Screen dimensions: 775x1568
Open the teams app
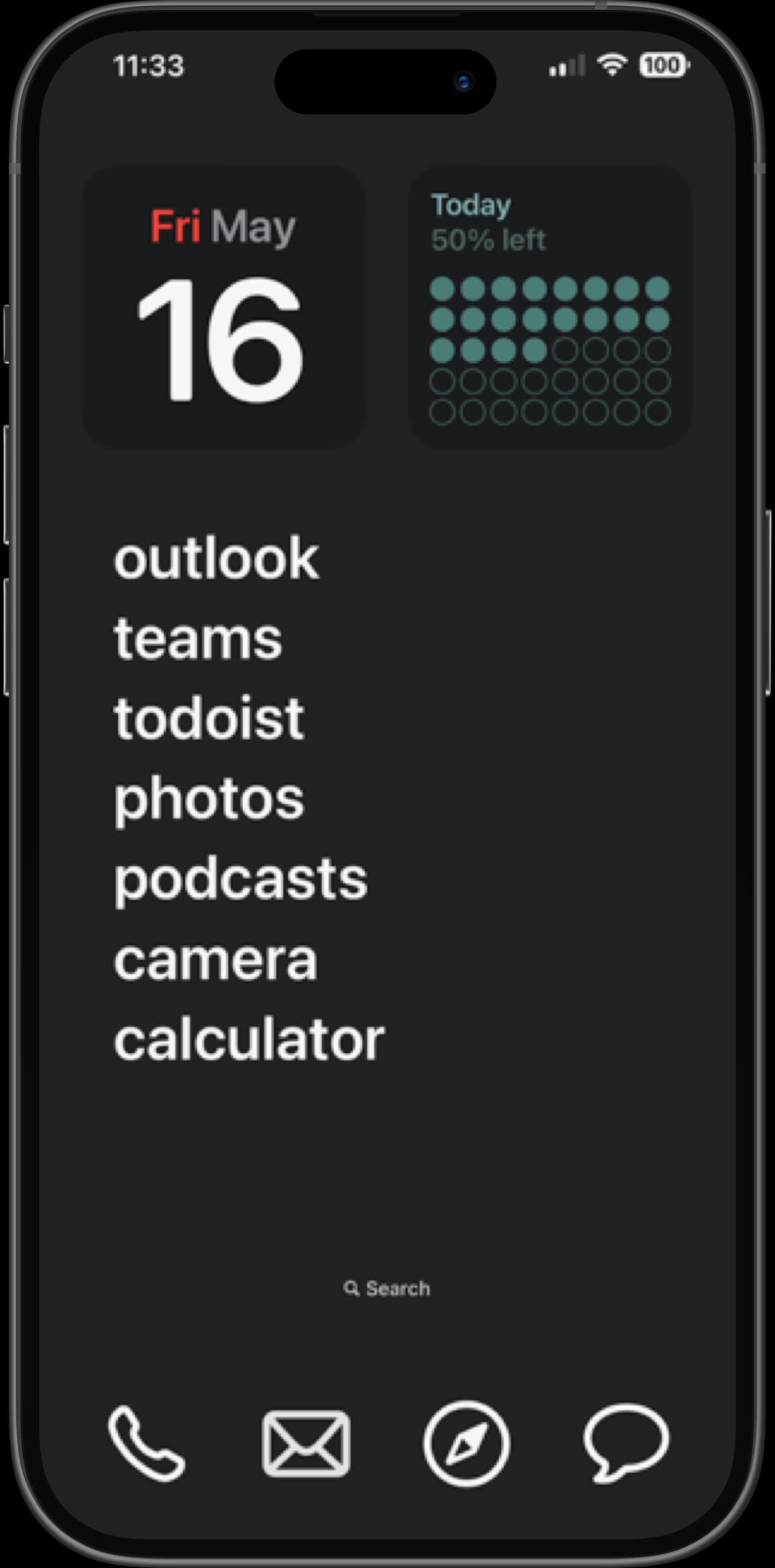198,639
